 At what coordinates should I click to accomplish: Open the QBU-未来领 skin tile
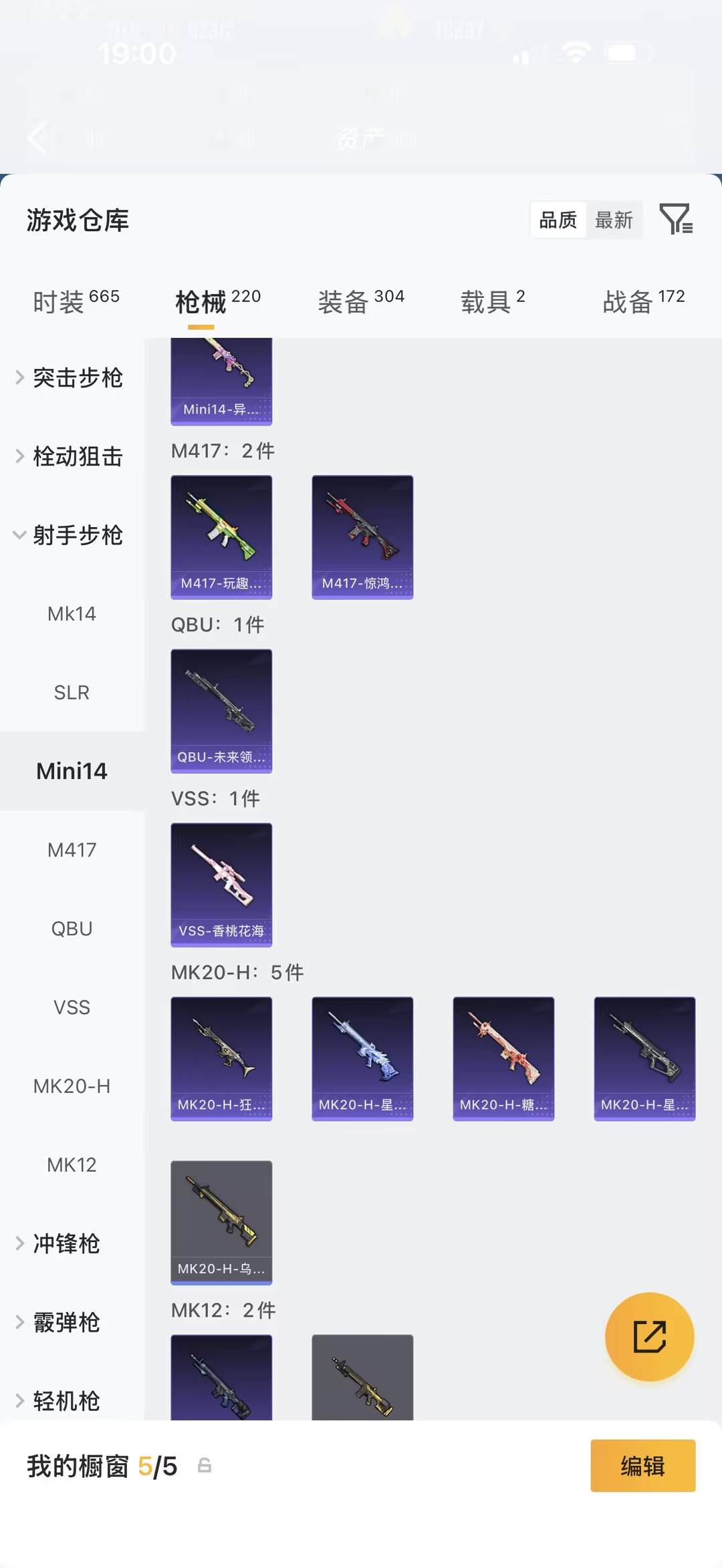[221, 710]
